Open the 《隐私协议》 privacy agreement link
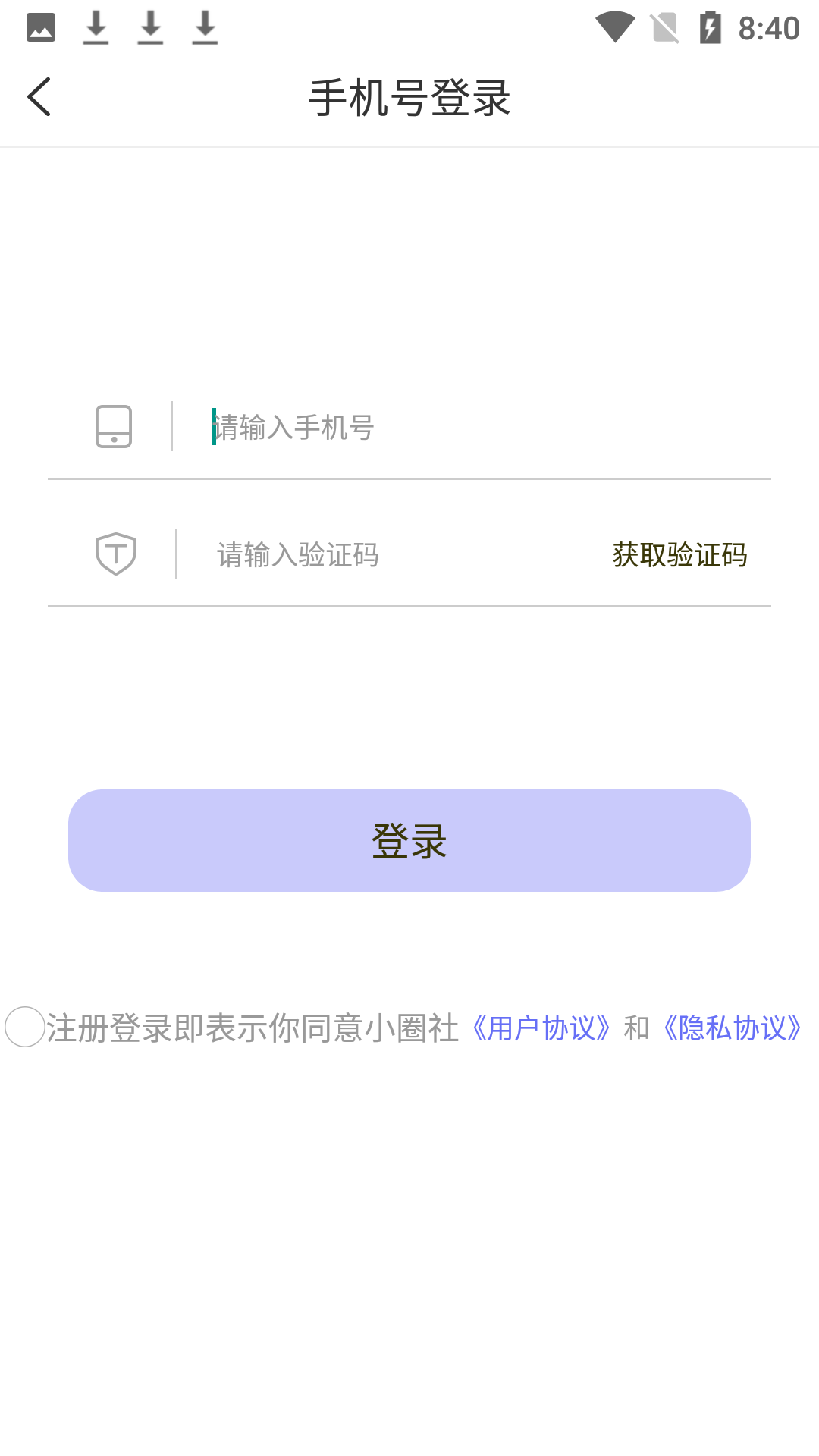 [733, 1028]
